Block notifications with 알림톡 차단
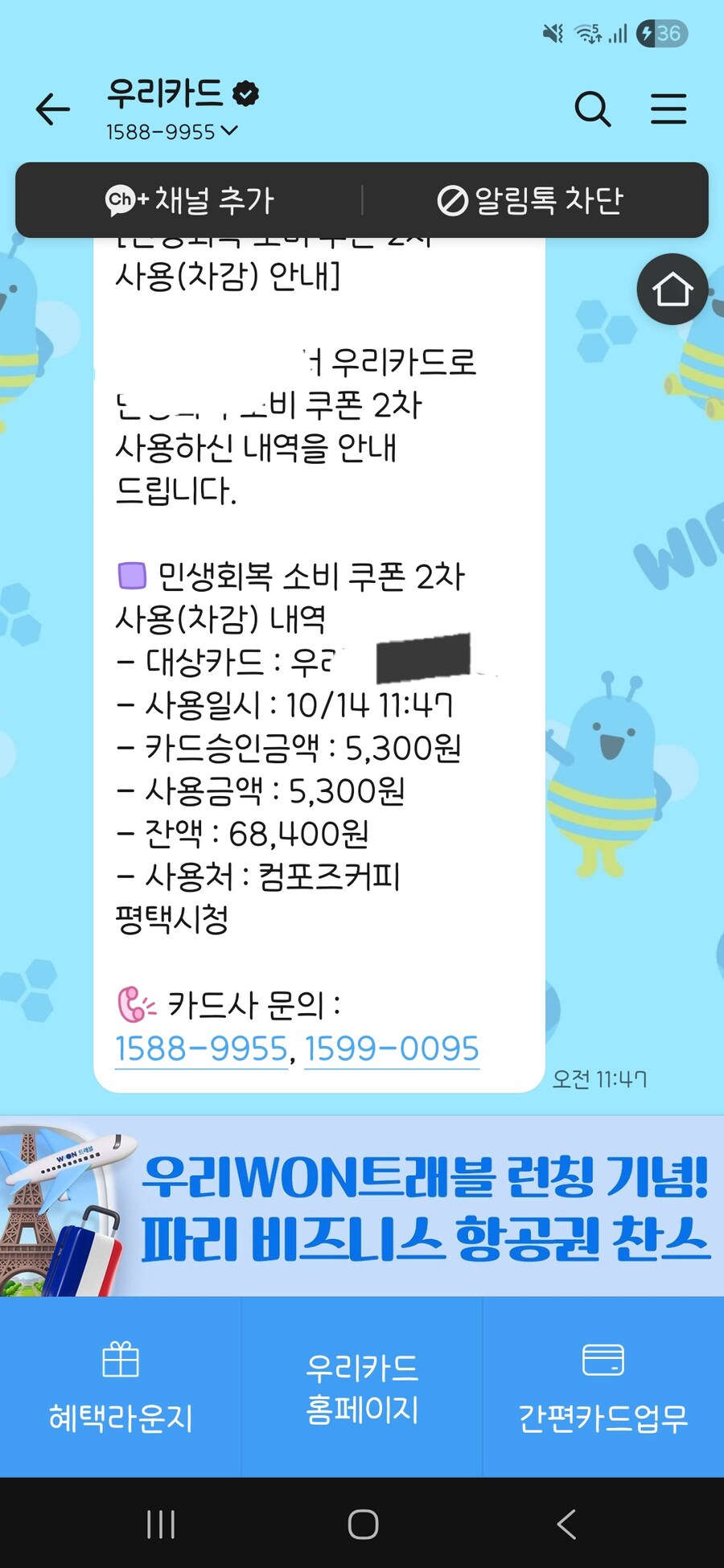Screen dimensions: 724x1568 coord(530,200)
